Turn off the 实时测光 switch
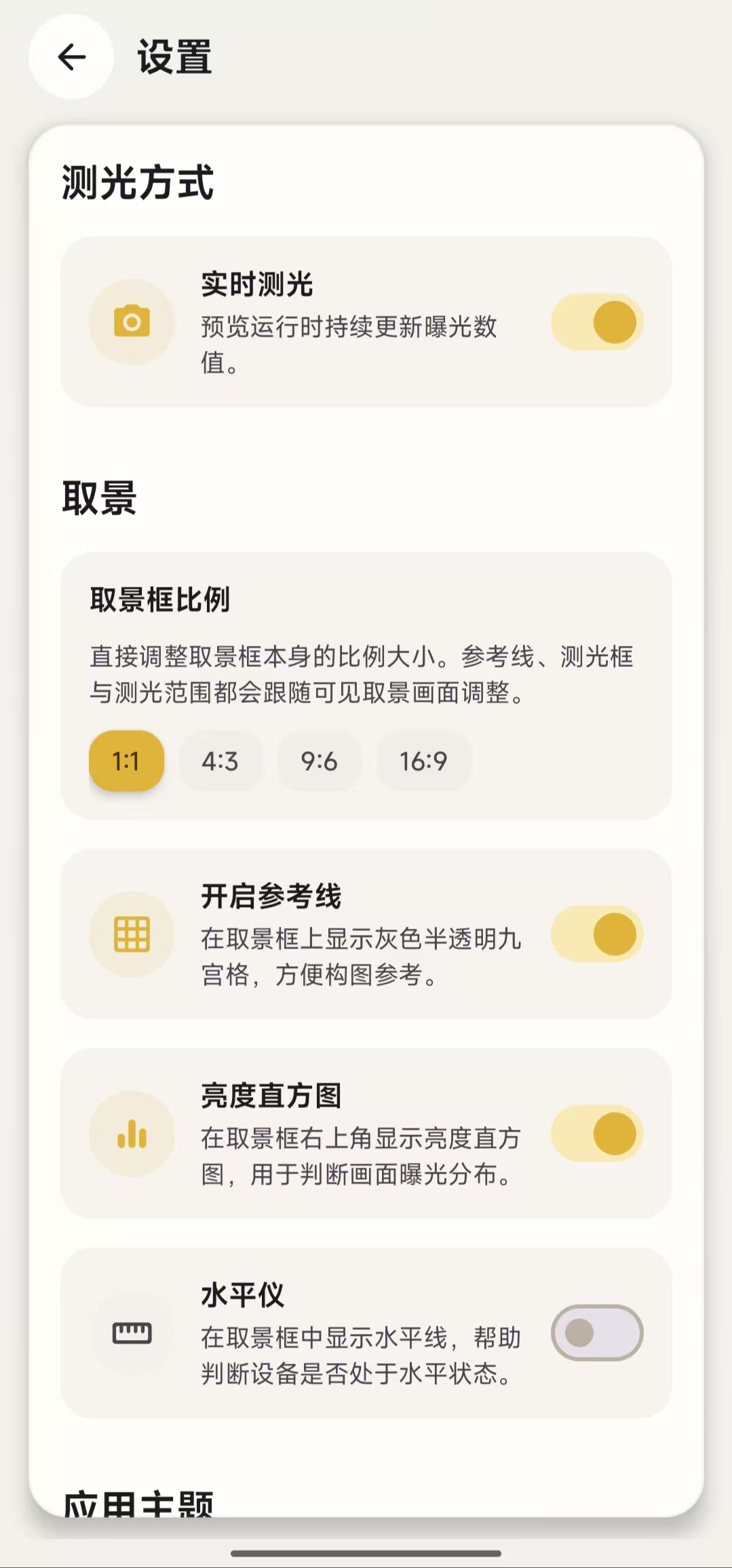The height and width of the screenshot is (1568, 732). click(597, 322)
